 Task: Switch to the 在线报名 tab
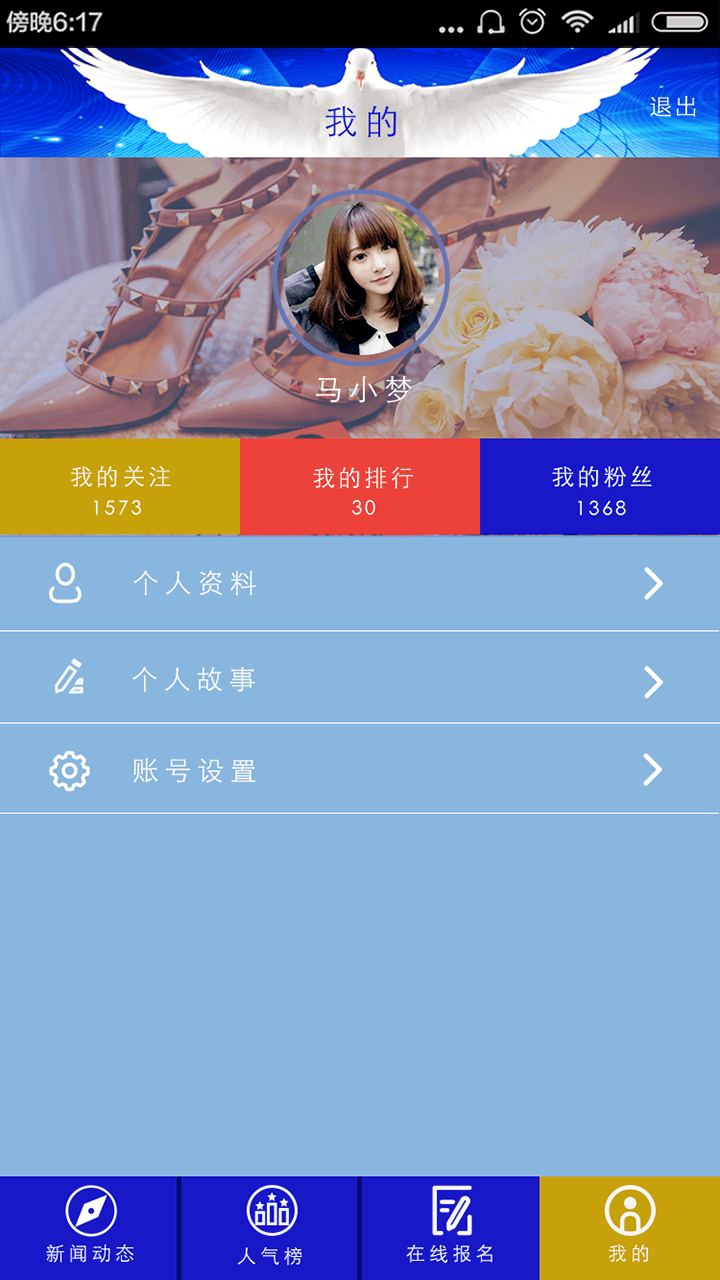pos(450,1227)
